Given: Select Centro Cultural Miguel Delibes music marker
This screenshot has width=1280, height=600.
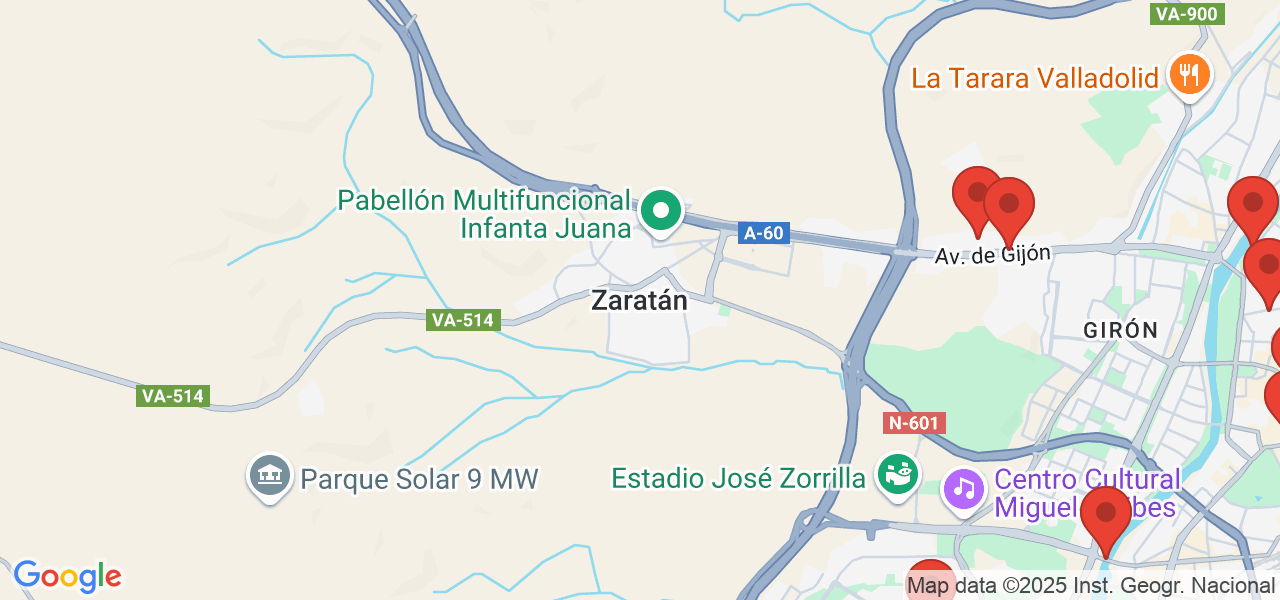Looking at the screenshot, I should (964, 487).
